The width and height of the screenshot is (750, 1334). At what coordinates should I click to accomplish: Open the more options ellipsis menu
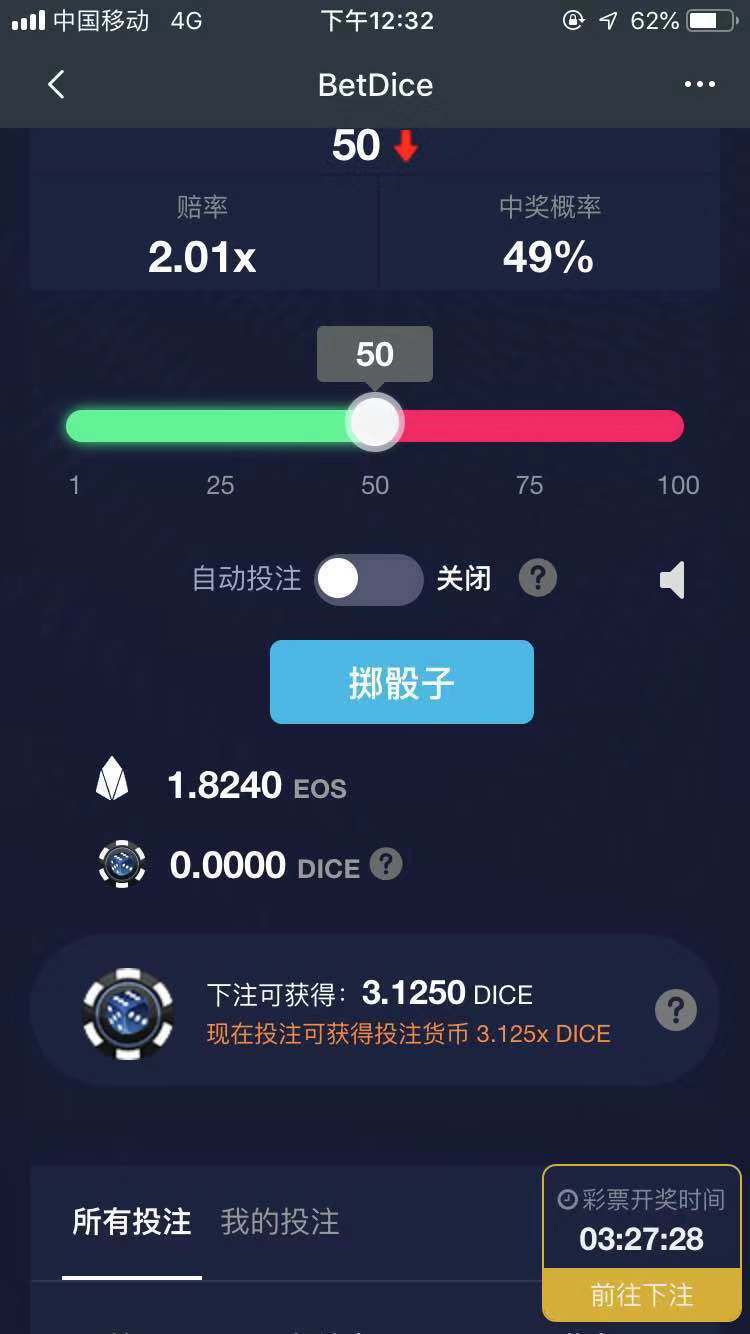(700, 85)
